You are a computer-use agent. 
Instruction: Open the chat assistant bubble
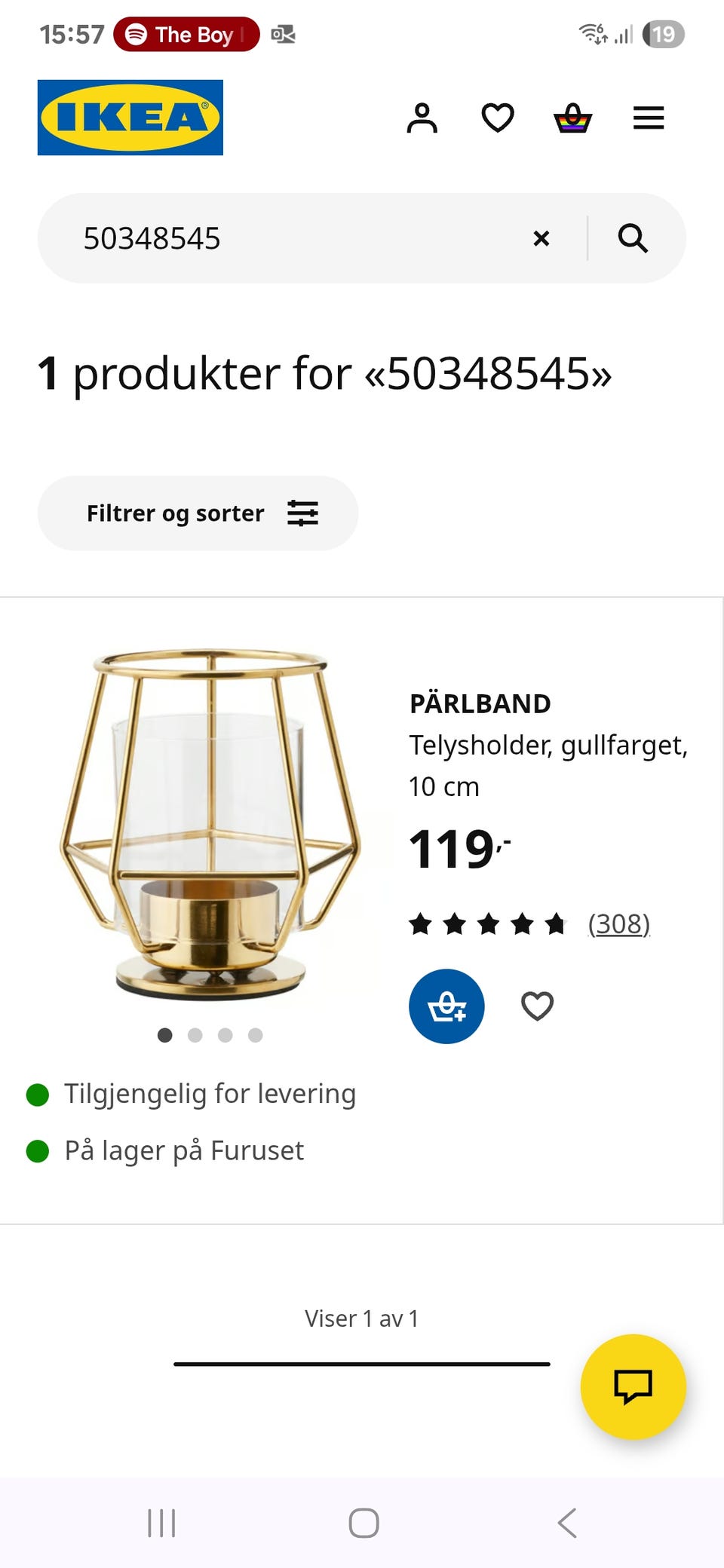(x=633, y=1387)
